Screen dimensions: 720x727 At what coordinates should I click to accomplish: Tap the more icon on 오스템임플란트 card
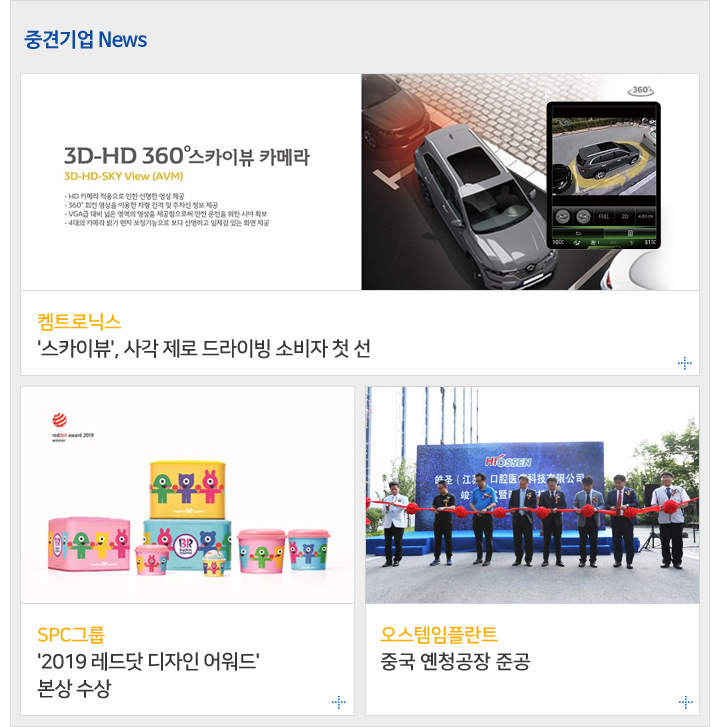coord(685,702)
